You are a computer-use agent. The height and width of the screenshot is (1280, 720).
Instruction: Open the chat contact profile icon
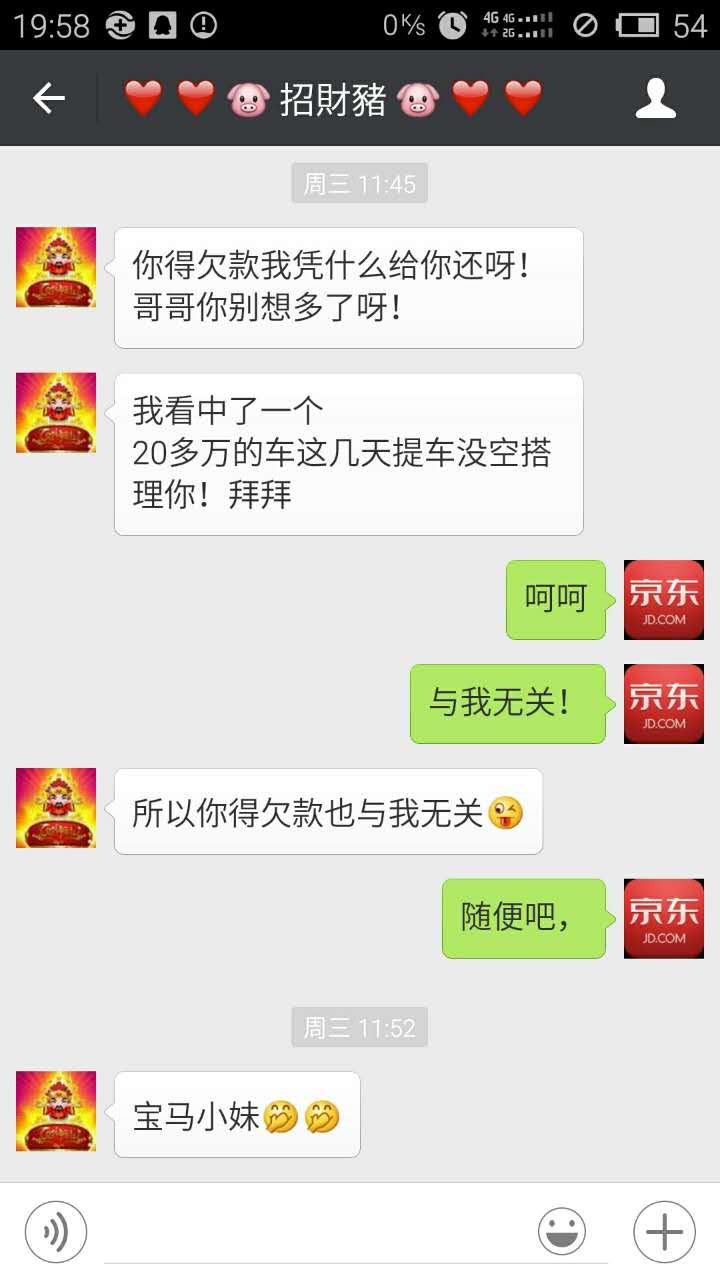tap(656, 98)
